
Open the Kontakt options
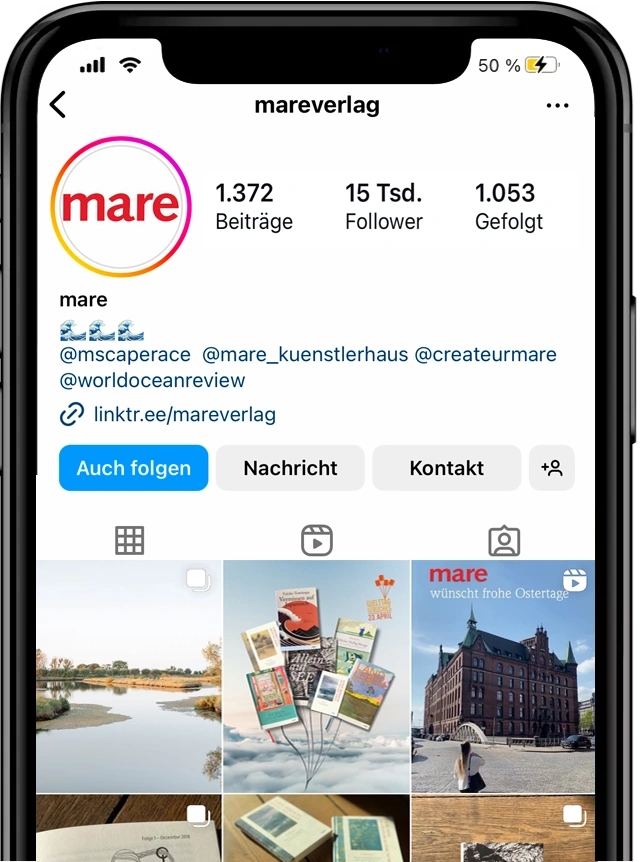tap(446, 468)
